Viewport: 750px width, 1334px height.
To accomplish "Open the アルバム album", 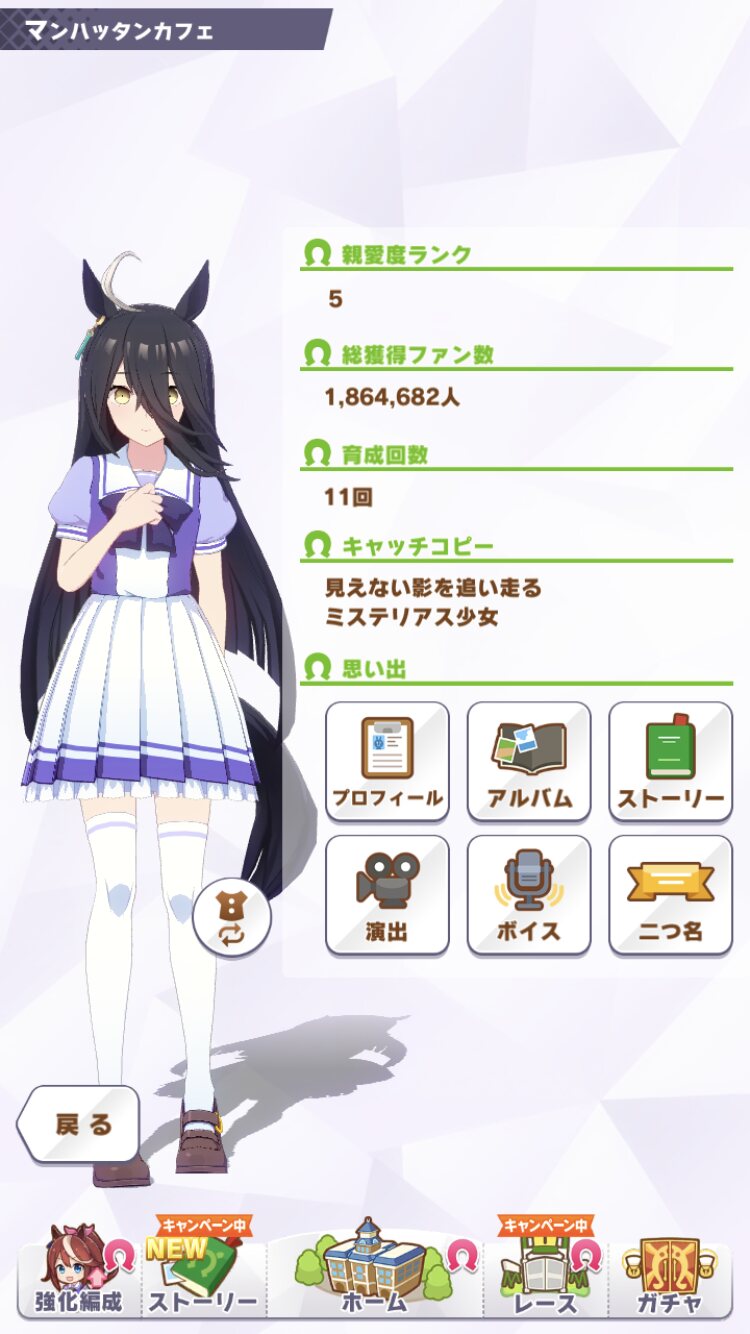I will coord(529,761).
